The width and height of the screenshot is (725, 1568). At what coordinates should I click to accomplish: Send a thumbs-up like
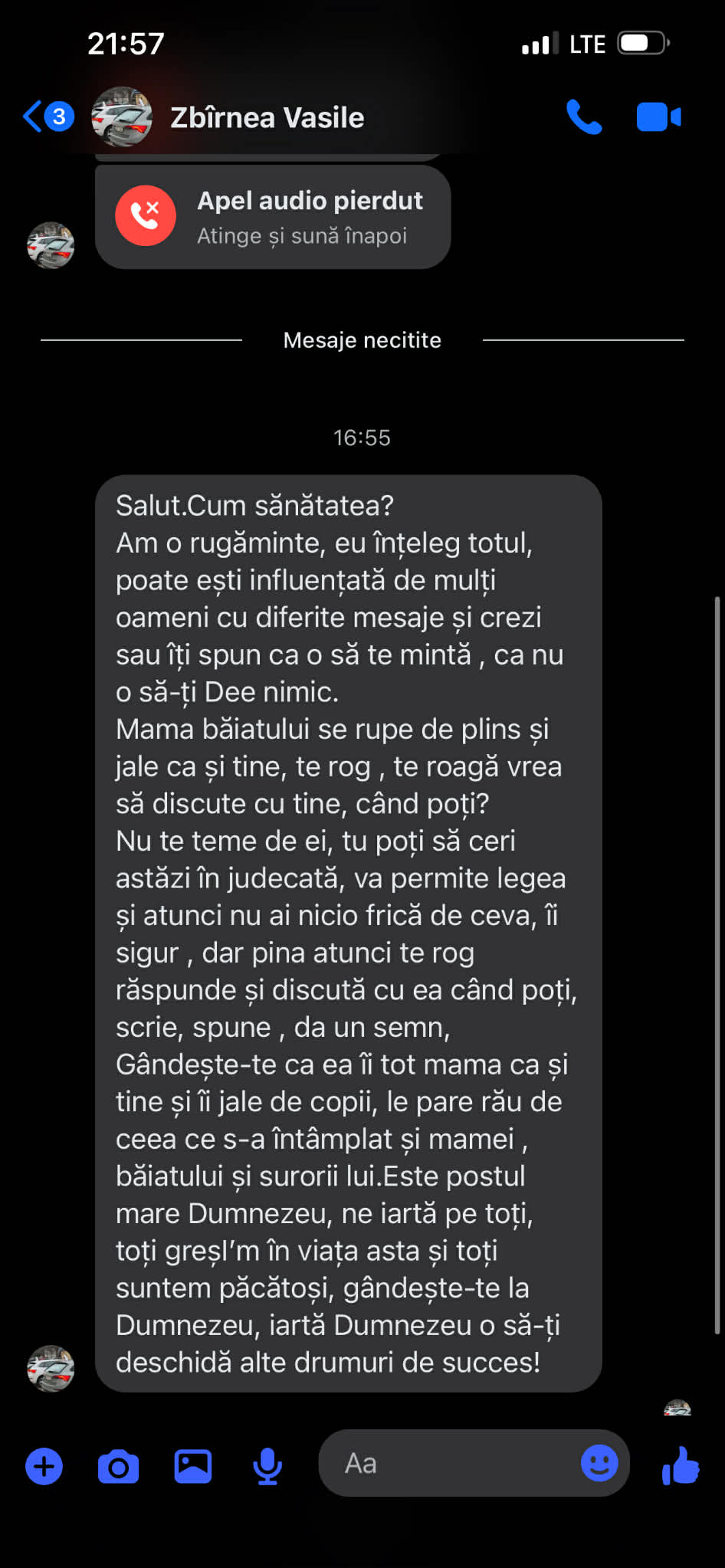tap(681, 1465)
